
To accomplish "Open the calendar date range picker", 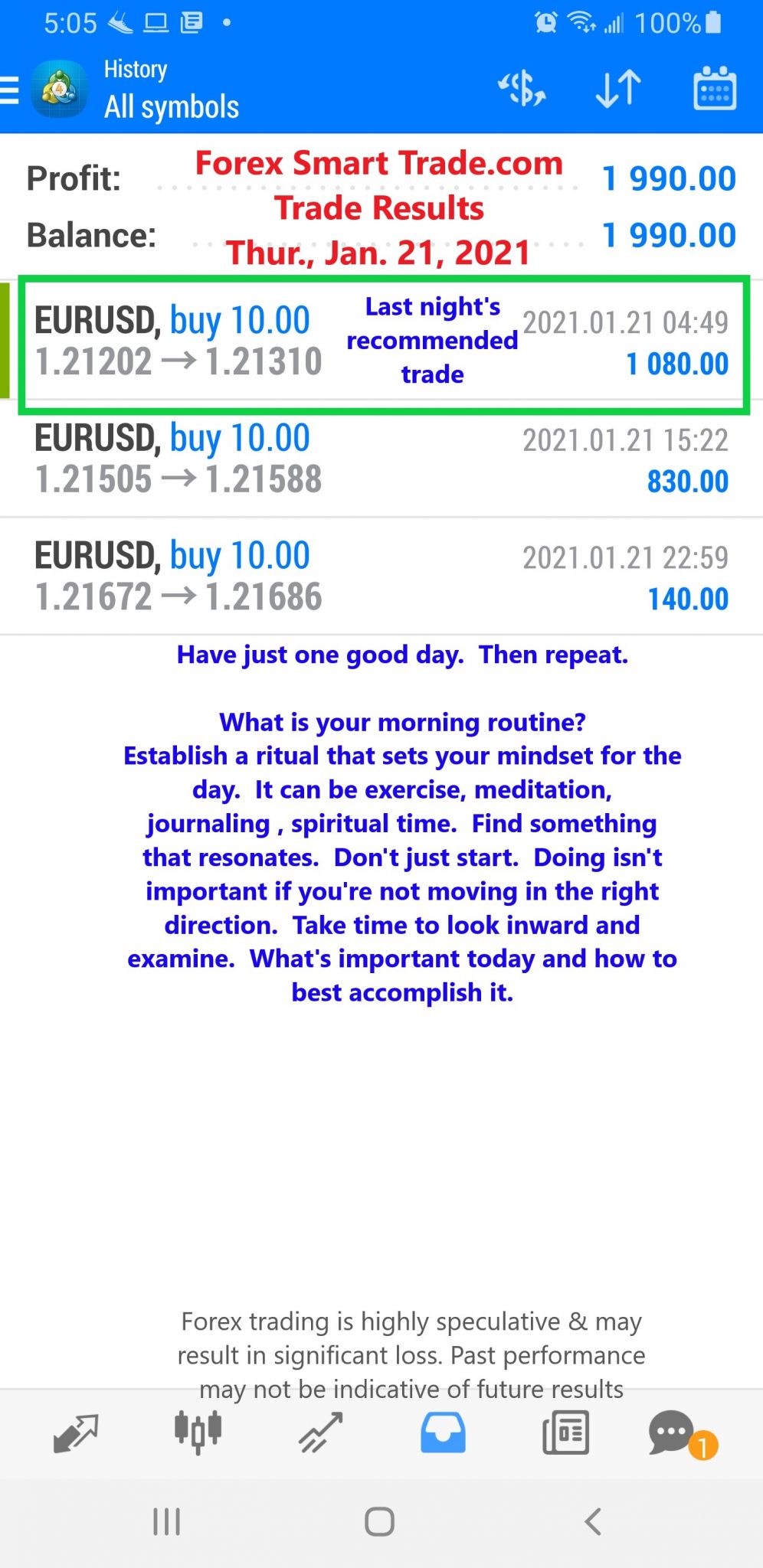I will (x=714, y=89).
